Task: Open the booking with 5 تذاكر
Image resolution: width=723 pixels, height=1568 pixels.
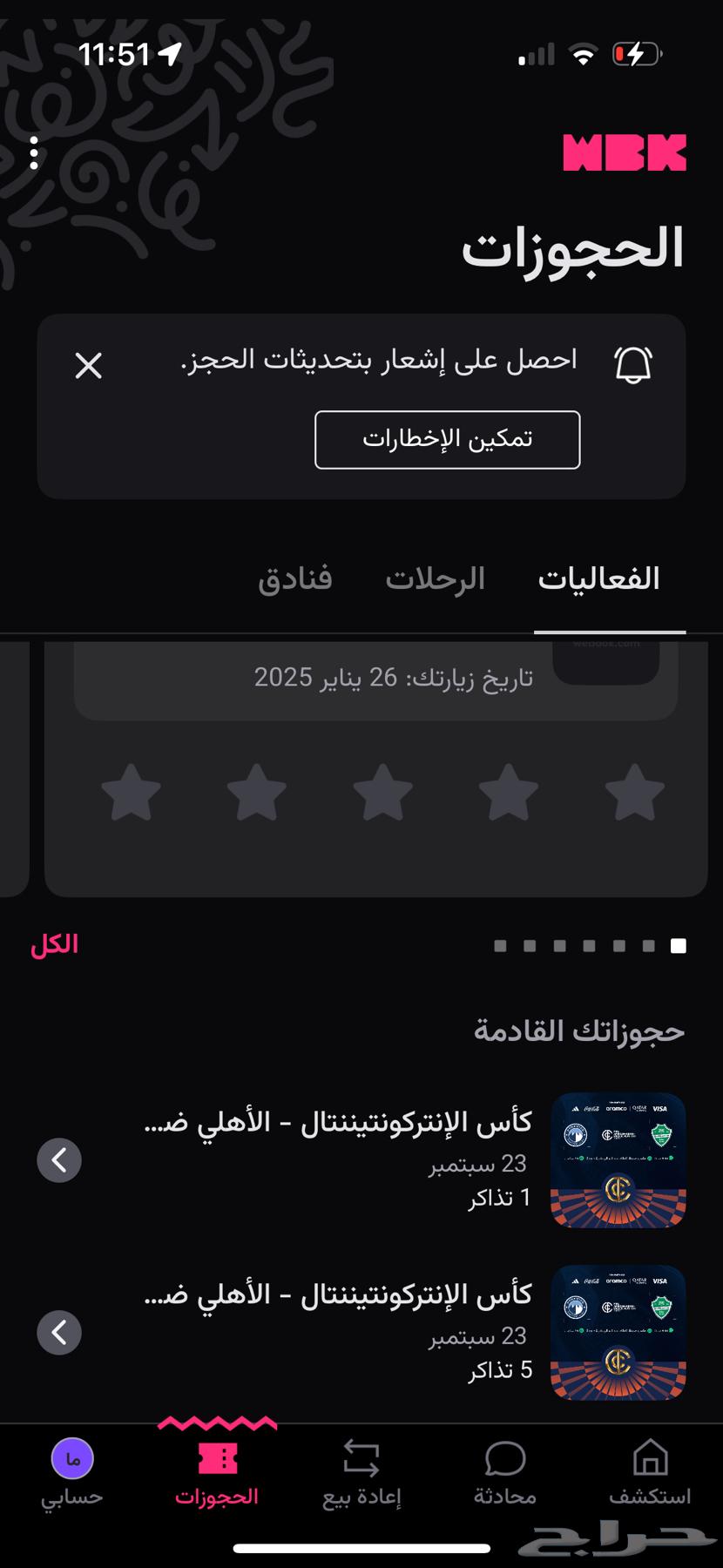Action: (x=59, y=1333)
